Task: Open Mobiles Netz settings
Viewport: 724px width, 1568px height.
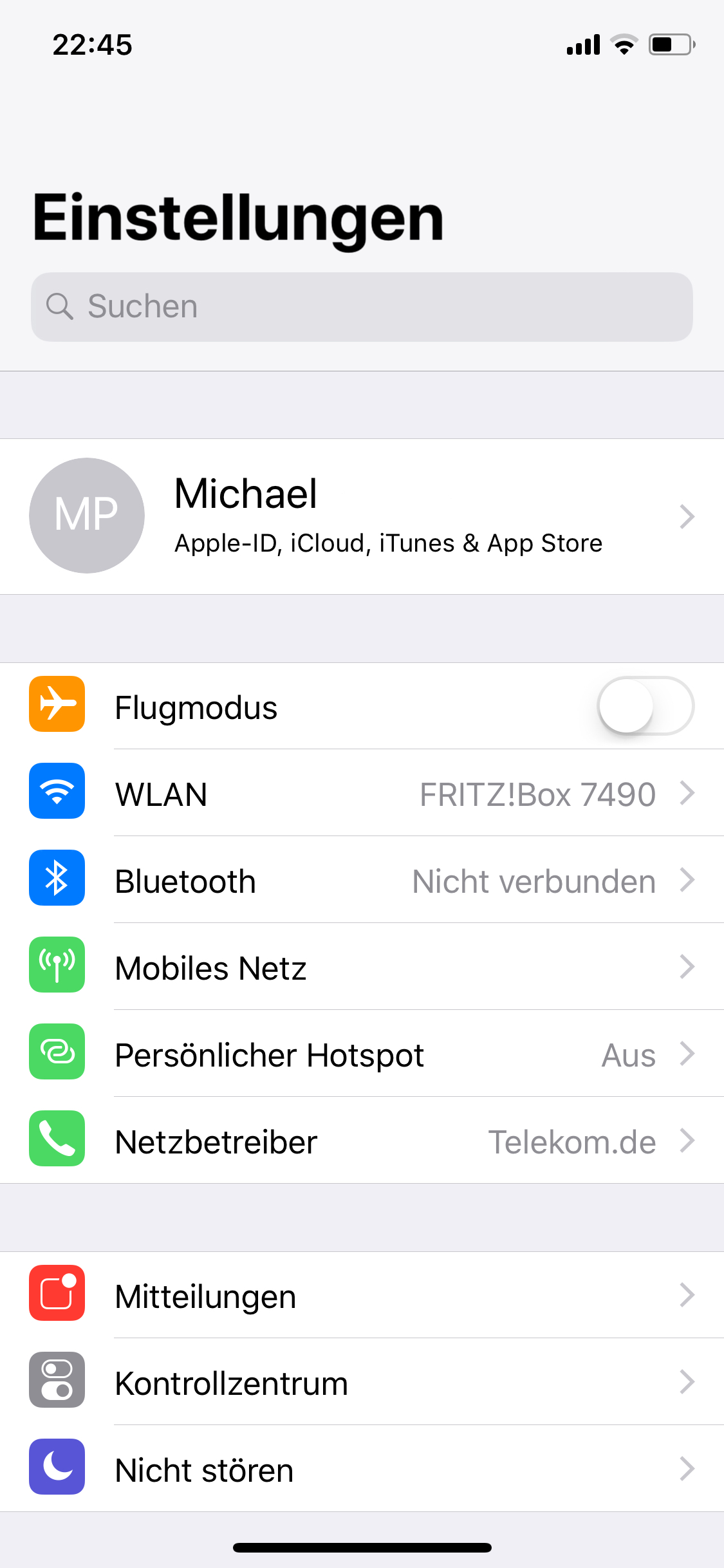Action: pyautogui.click(x=362, y=967)
